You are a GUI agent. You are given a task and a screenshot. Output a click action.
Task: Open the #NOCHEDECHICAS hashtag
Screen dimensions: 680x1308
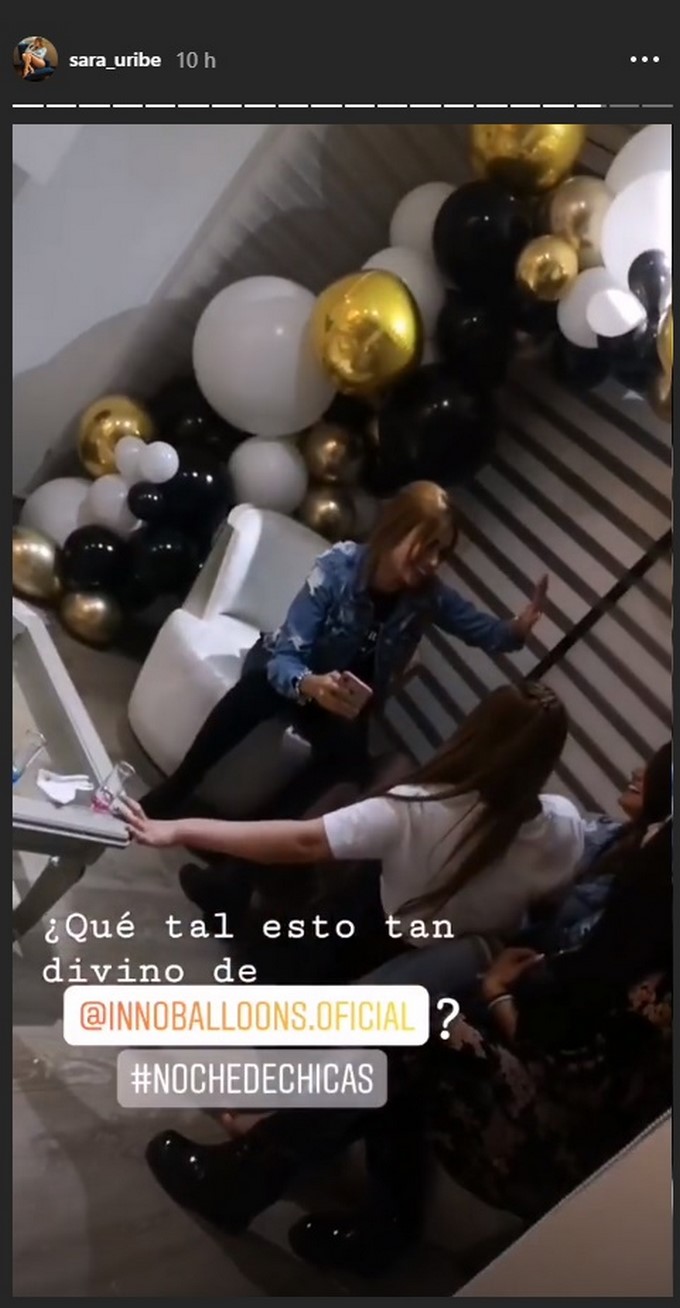click(251, 1078)
